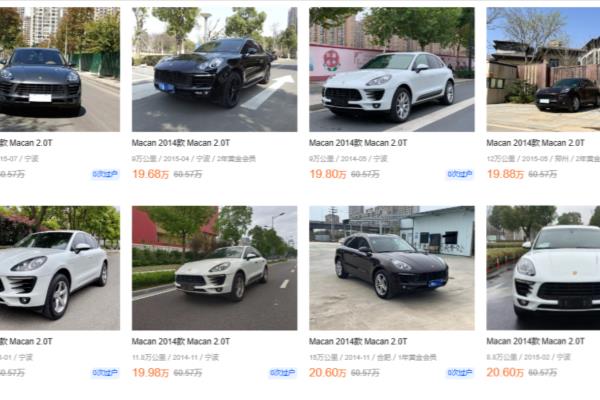The image size is (600, 400).
Task: Open the 2015-07 宁波 Macan 2.0T listing
Action: point(55,70)
